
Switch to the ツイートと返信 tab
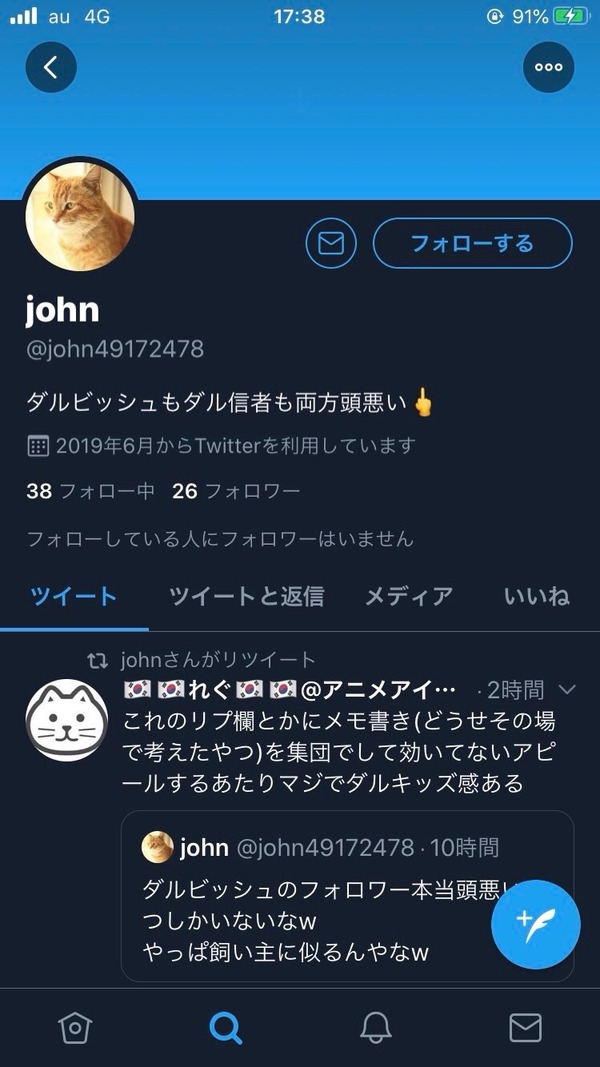click(246, 597)
